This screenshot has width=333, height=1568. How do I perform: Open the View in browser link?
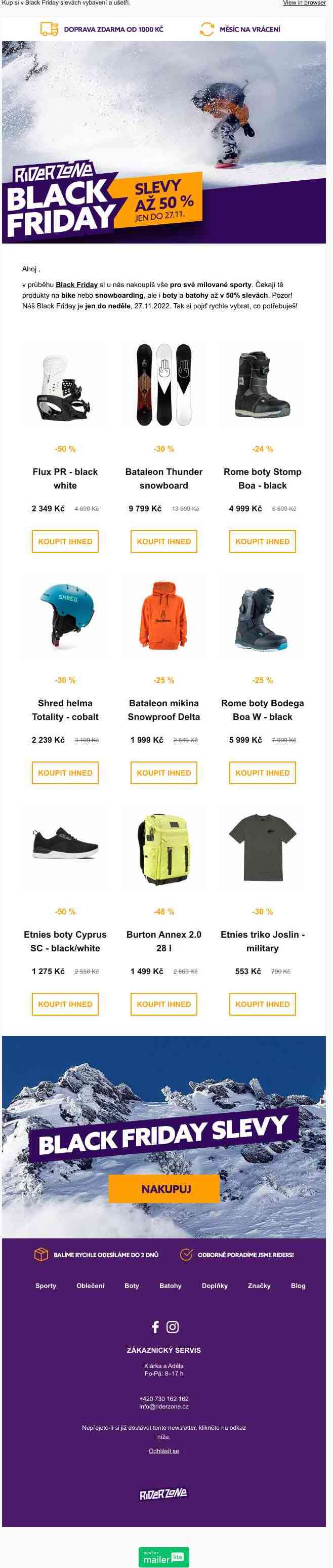click(x=304, y=3)
